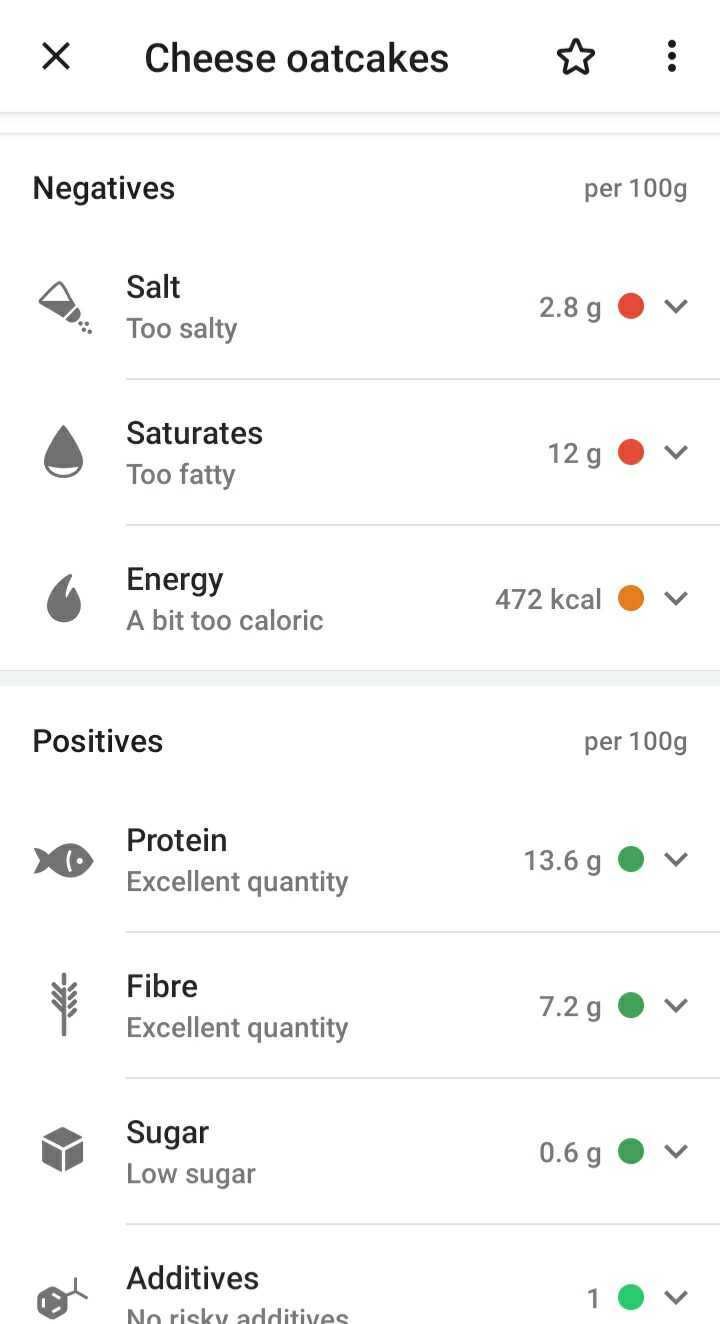
Task: Select the Saturates water droplet icon
Action: coord(62,451)
